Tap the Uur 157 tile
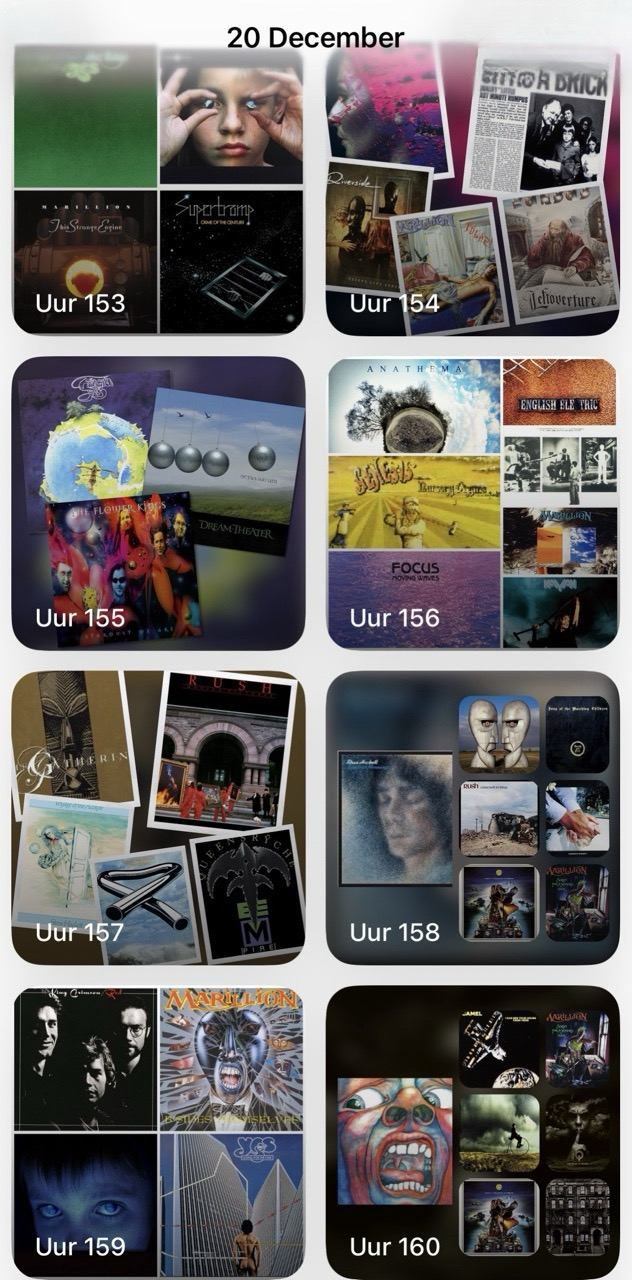632x1280 pixels. (x=158, y=817)
